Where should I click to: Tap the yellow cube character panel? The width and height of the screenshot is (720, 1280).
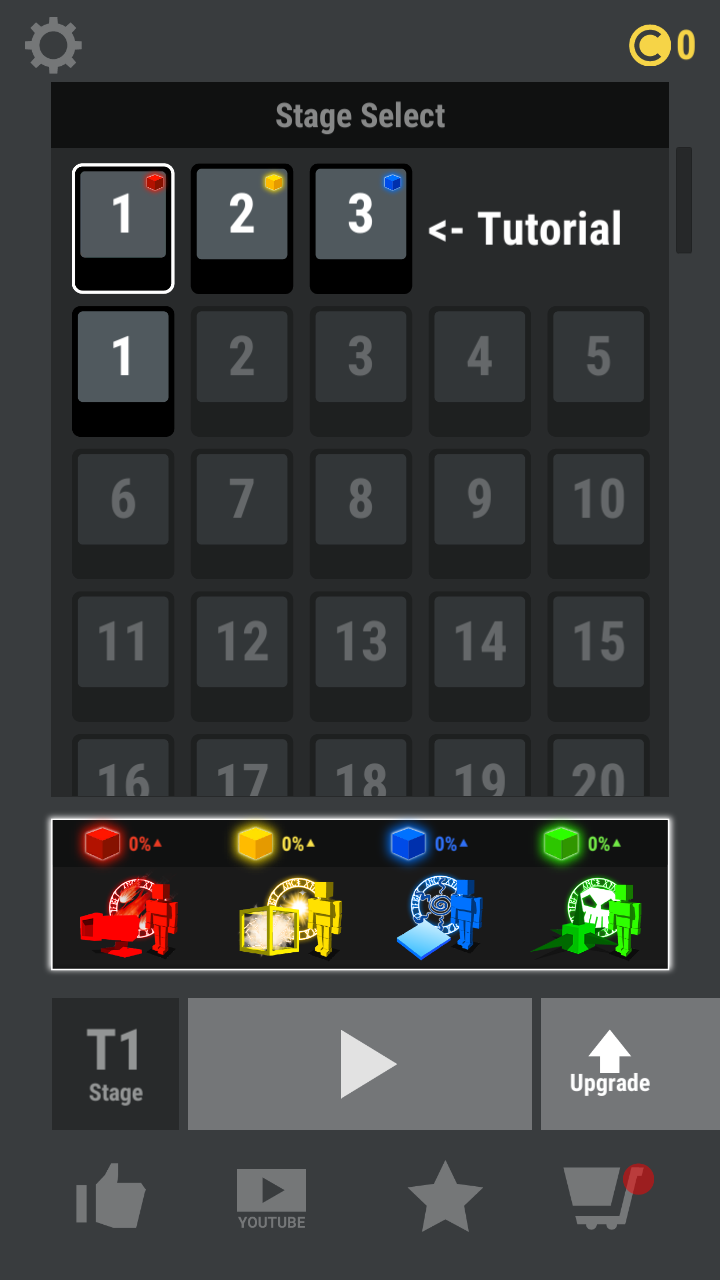pos(286,895)
